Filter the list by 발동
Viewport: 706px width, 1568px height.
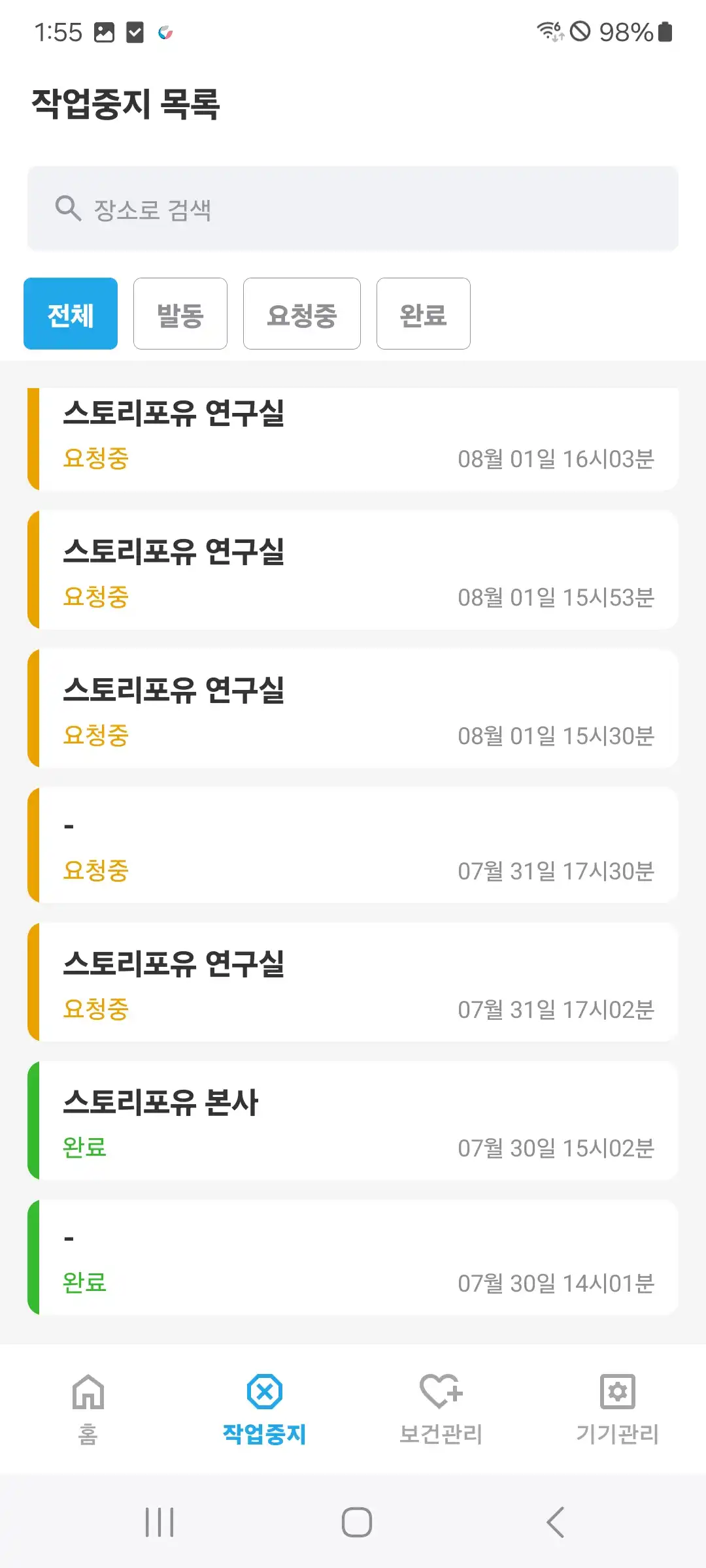click(180, 314)
